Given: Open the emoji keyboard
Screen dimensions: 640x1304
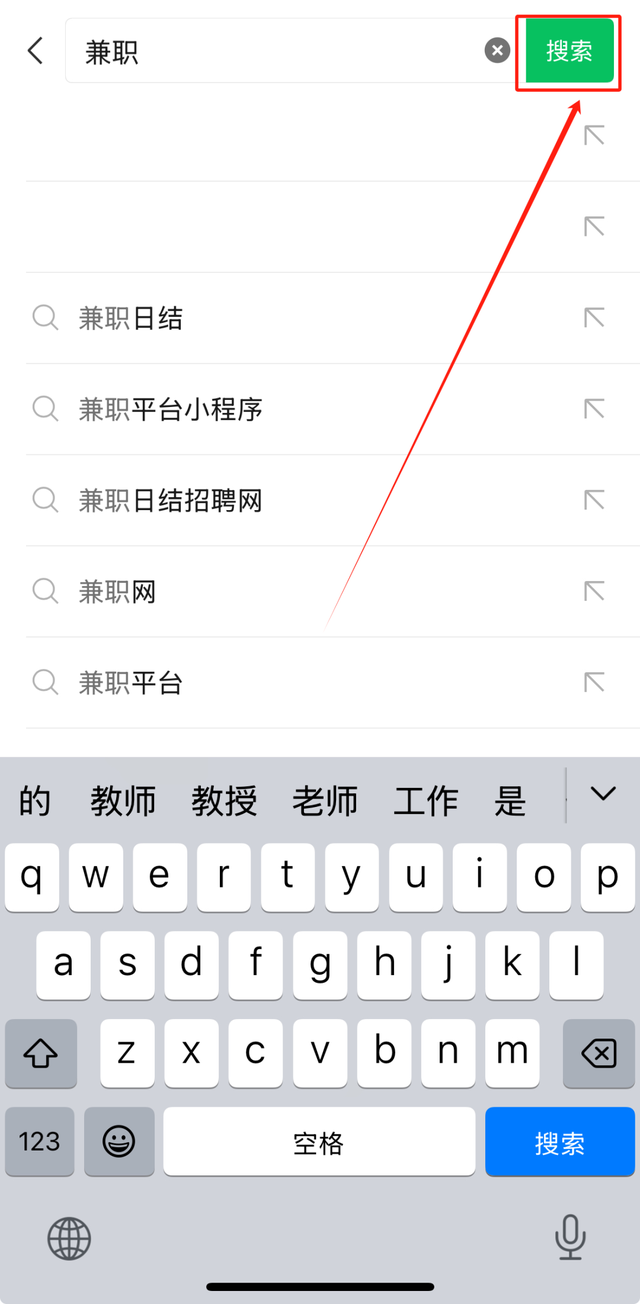Looking at the screenshot, I should coord(119,1142).
